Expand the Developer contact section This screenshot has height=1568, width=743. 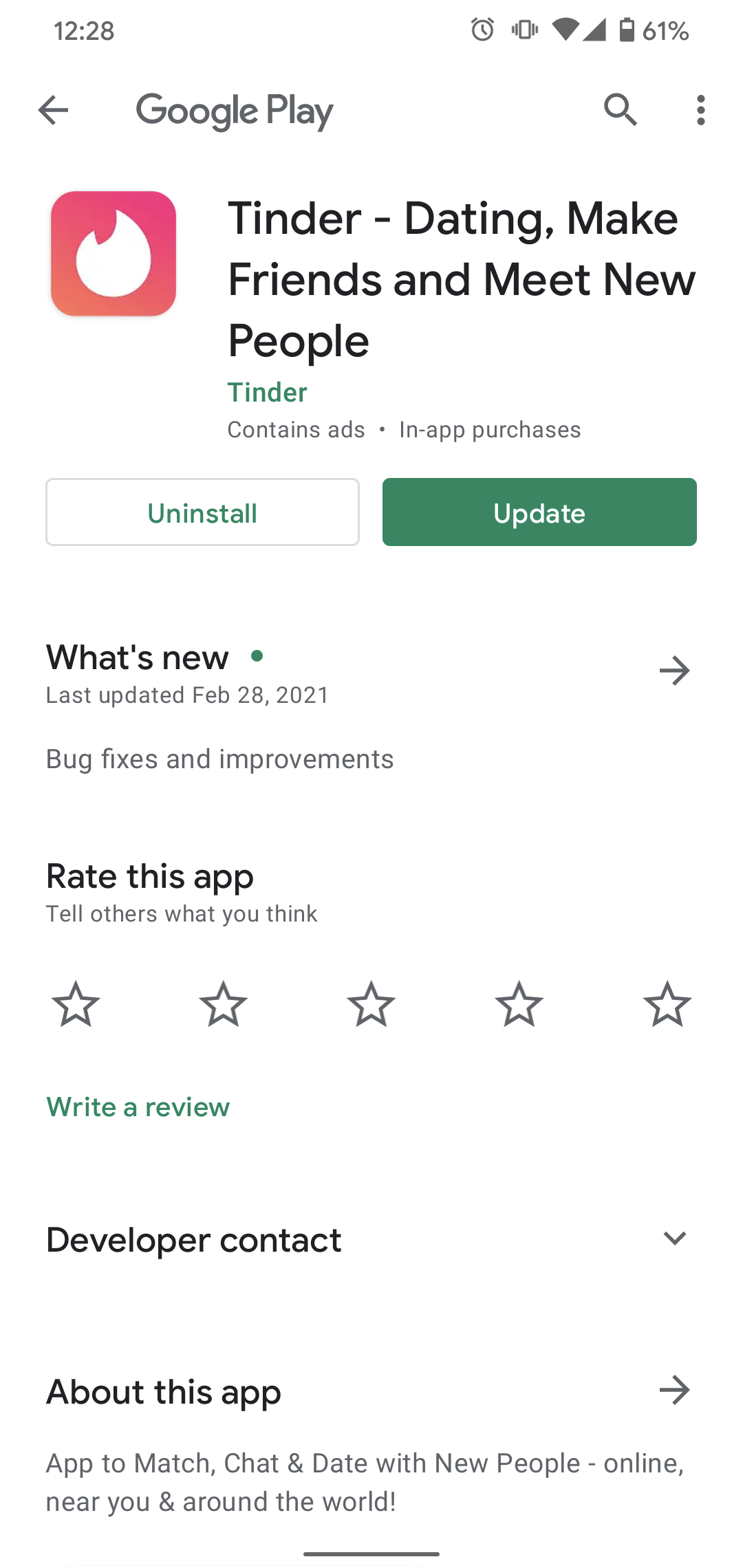tap(674, 1239)
